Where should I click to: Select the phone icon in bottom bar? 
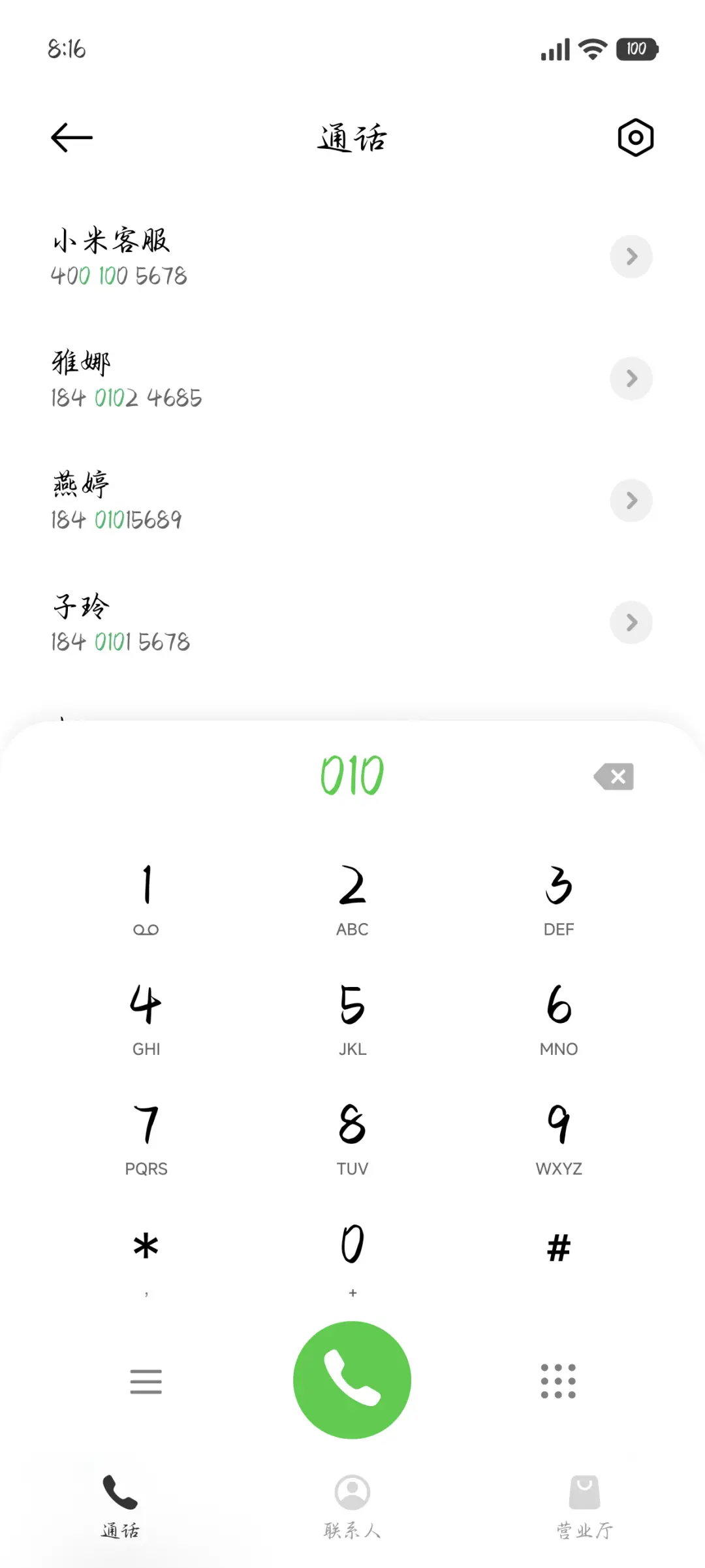(x=120, y=1495)
